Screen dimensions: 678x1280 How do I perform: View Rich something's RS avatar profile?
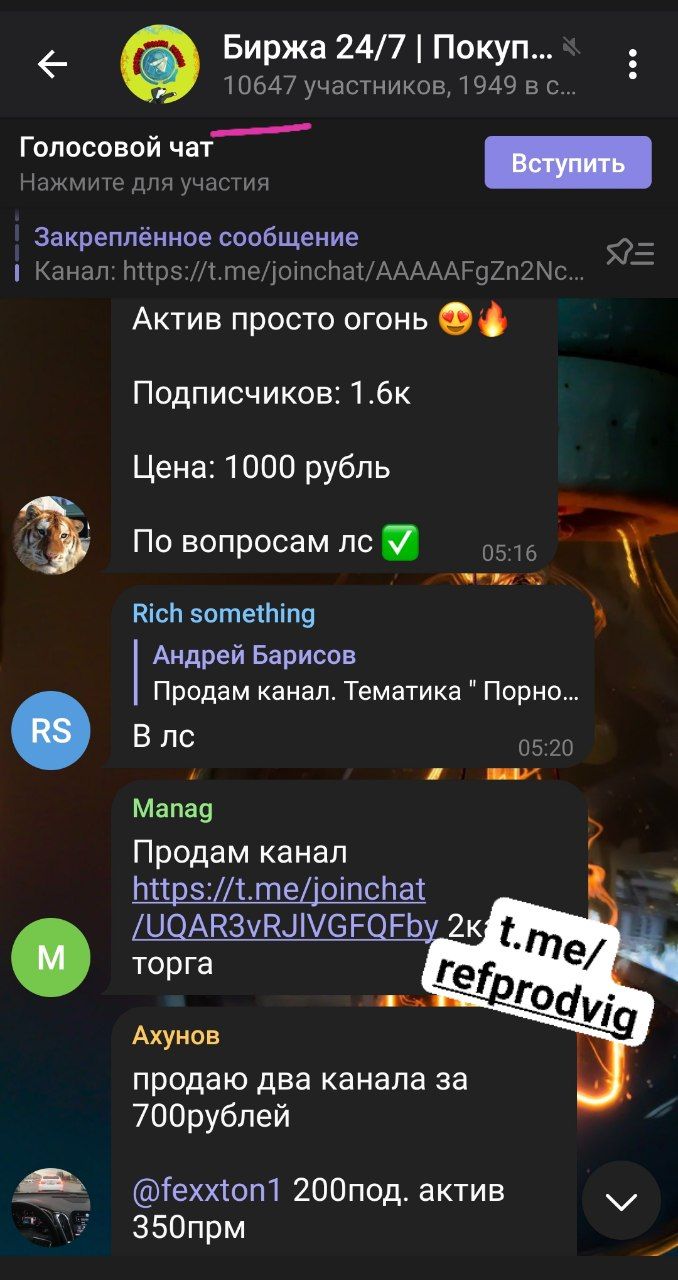[51, 730]
